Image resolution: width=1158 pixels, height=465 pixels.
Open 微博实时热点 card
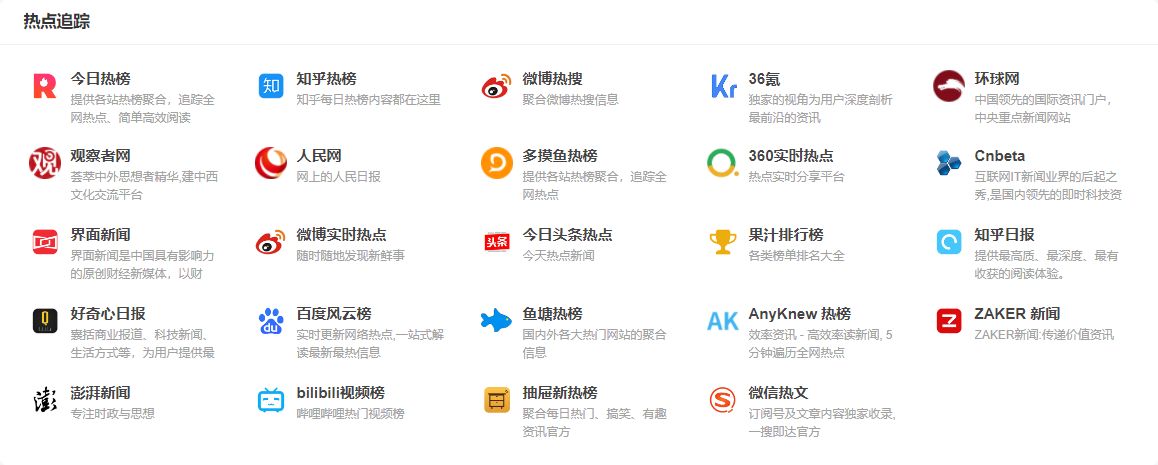[341, 235]
